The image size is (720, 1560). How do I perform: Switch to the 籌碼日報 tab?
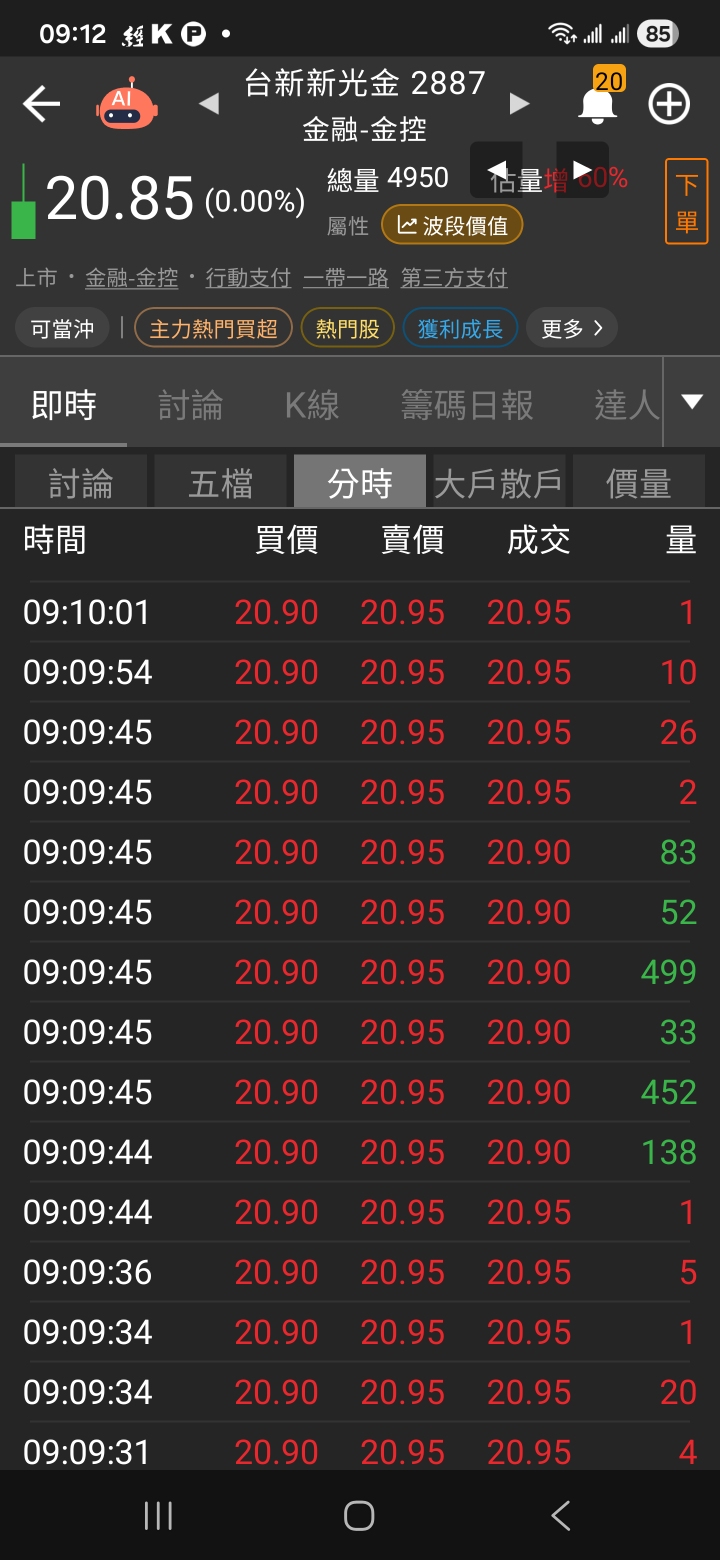pos(467,405)
